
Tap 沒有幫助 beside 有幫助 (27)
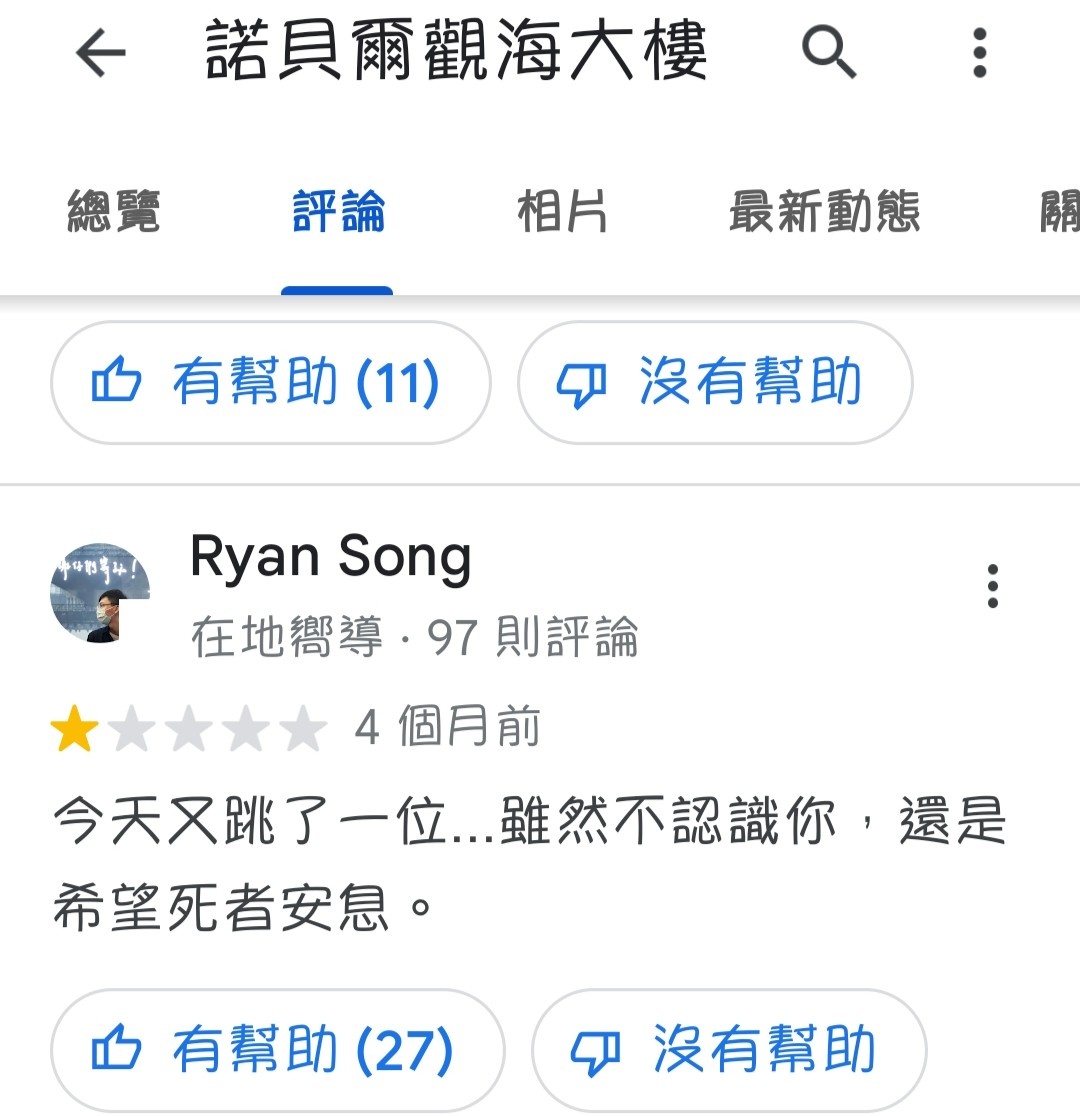pos(729,1050)
